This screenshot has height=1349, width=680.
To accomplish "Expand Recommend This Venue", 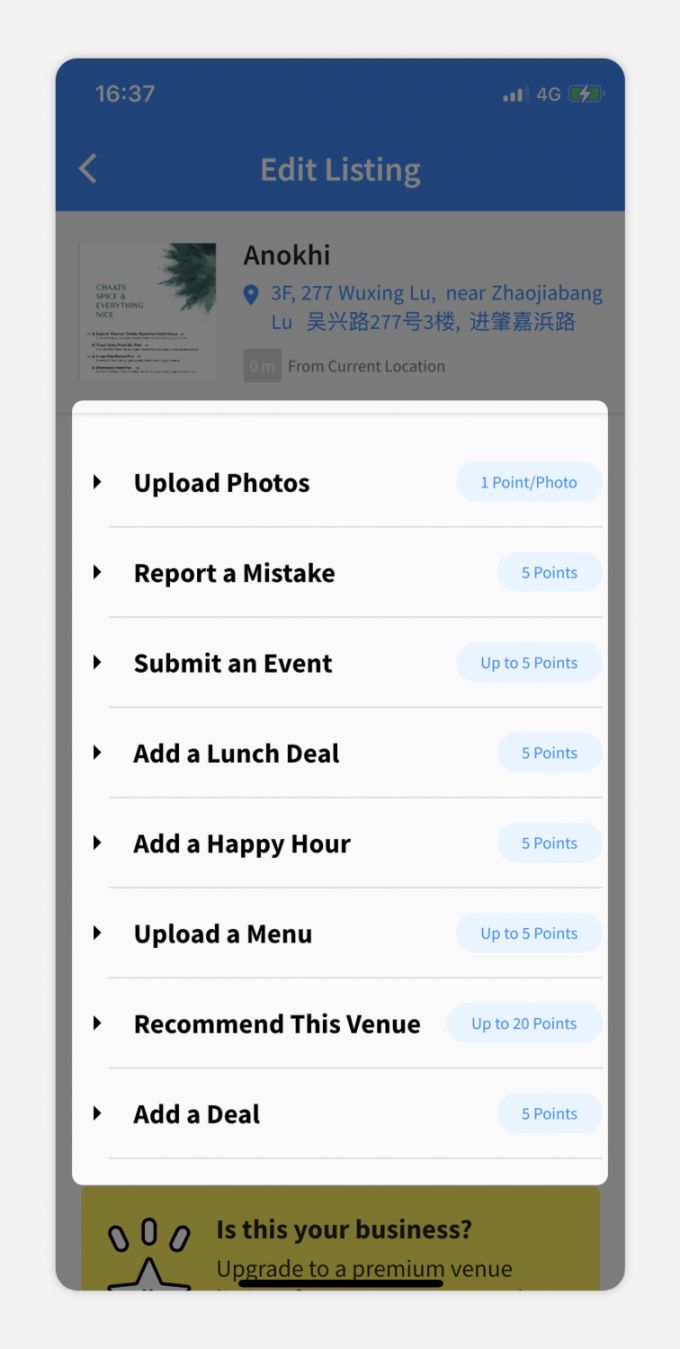I will pos(276,1023).
